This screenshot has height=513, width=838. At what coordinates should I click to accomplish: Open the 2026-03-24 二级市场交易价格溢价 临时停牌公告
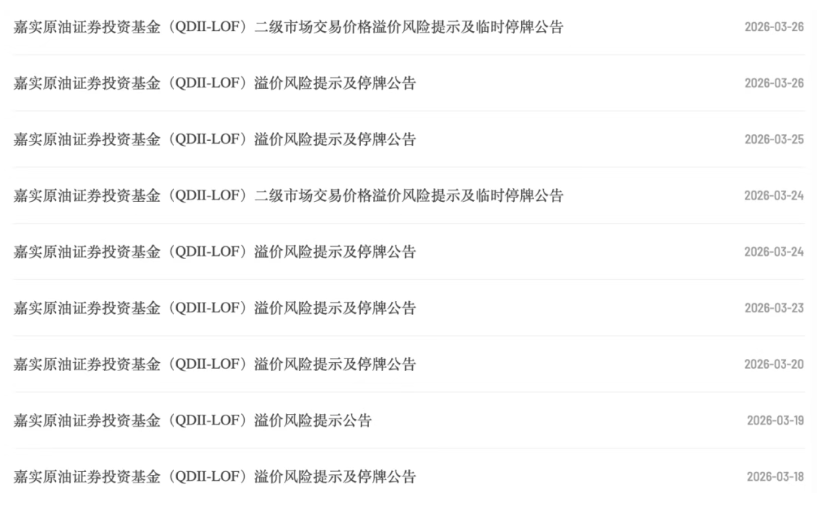(288, 195)
